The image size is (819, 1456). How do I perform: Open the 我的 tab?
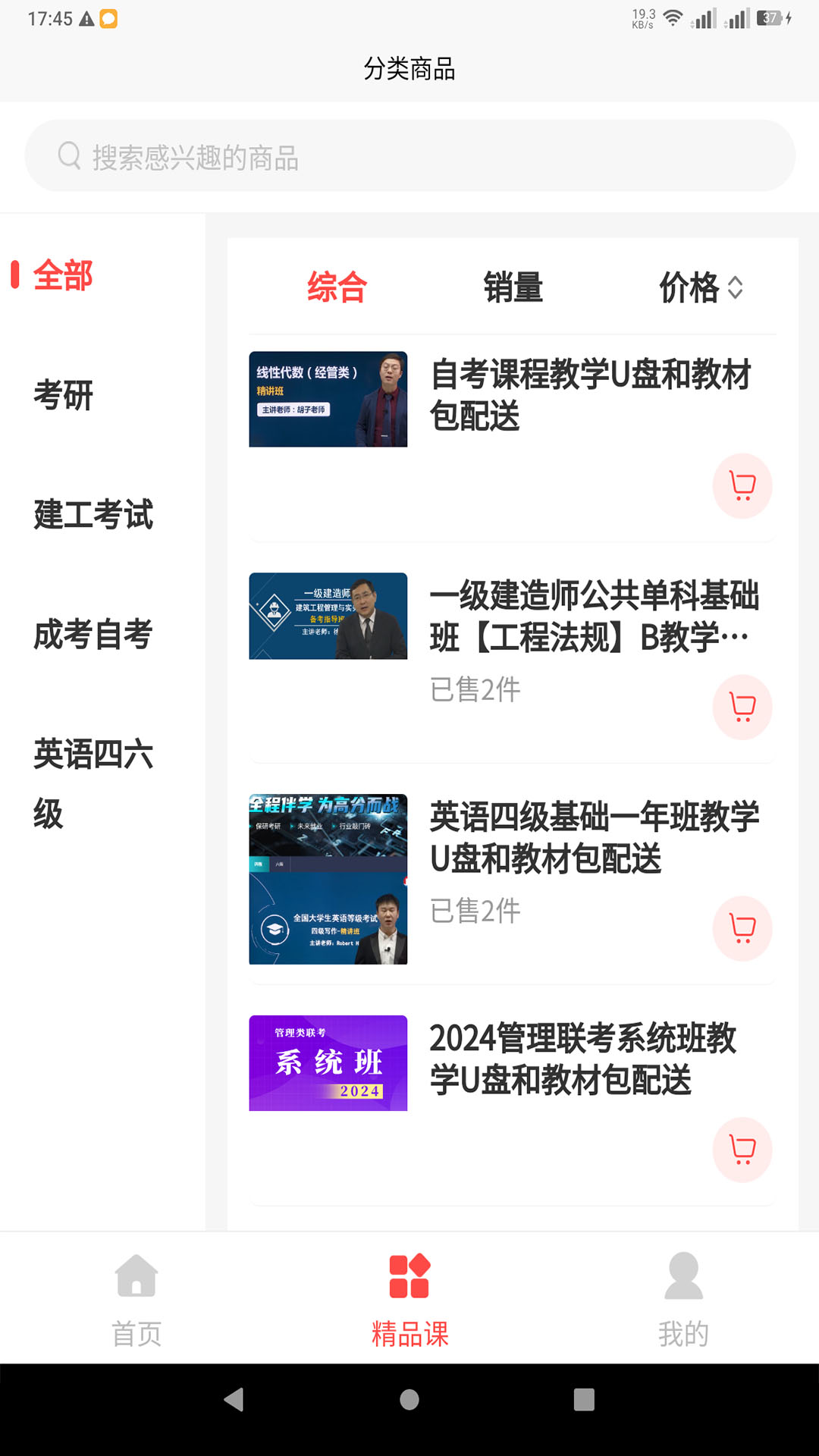[683, 1298]
